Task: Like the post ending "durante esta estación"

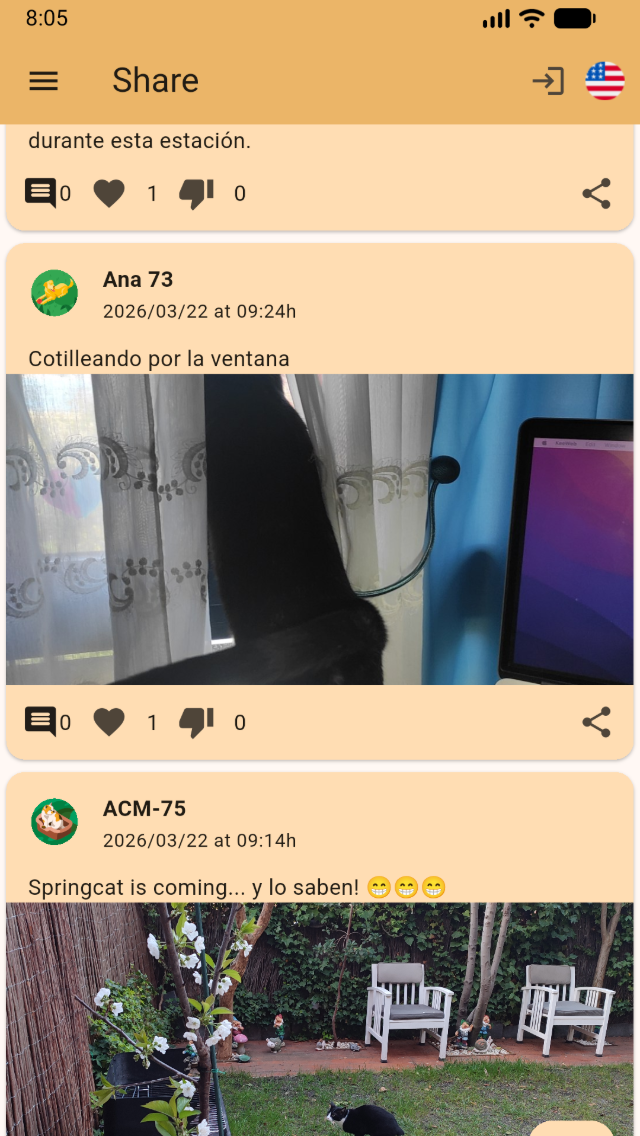Action: [x=109, y=193]
